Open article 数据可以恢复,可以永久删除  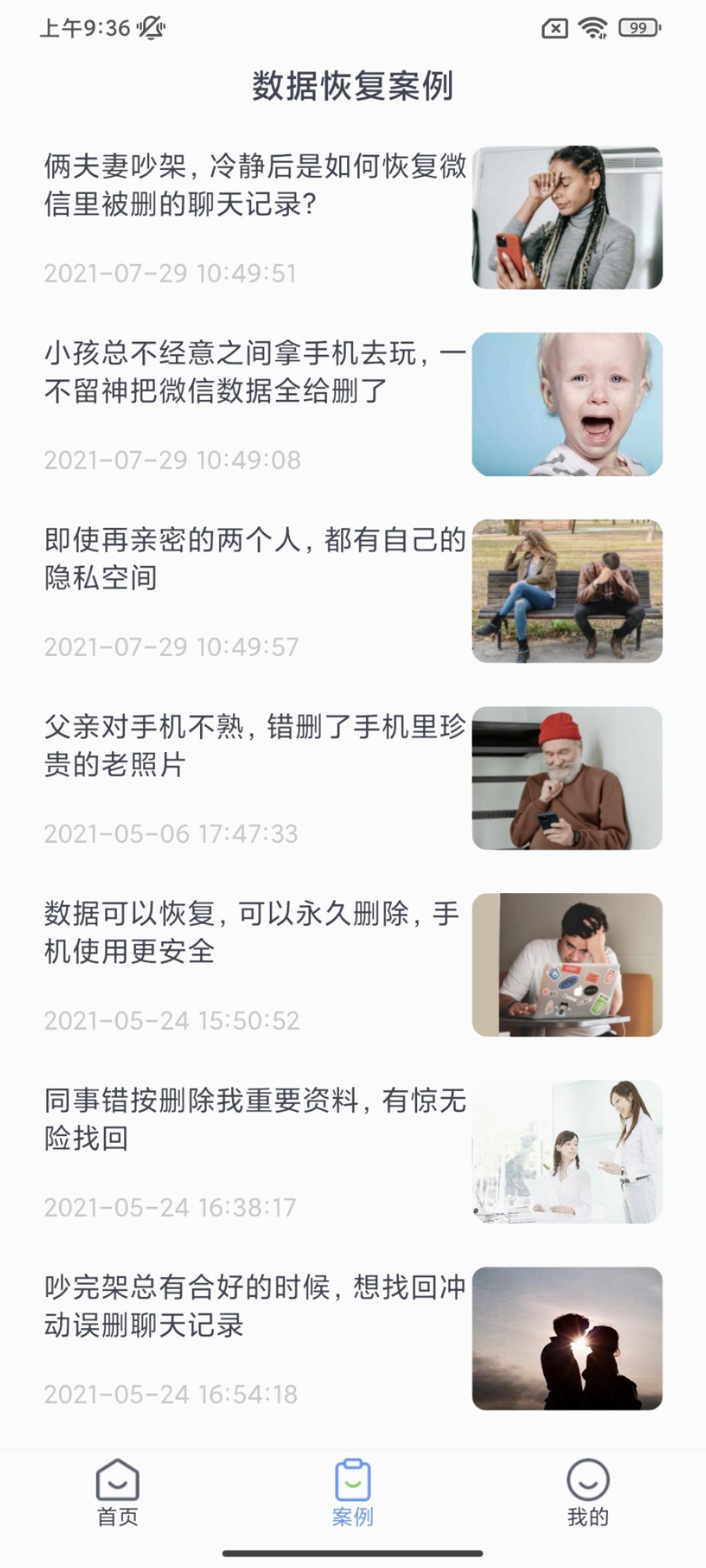point(255,933)
